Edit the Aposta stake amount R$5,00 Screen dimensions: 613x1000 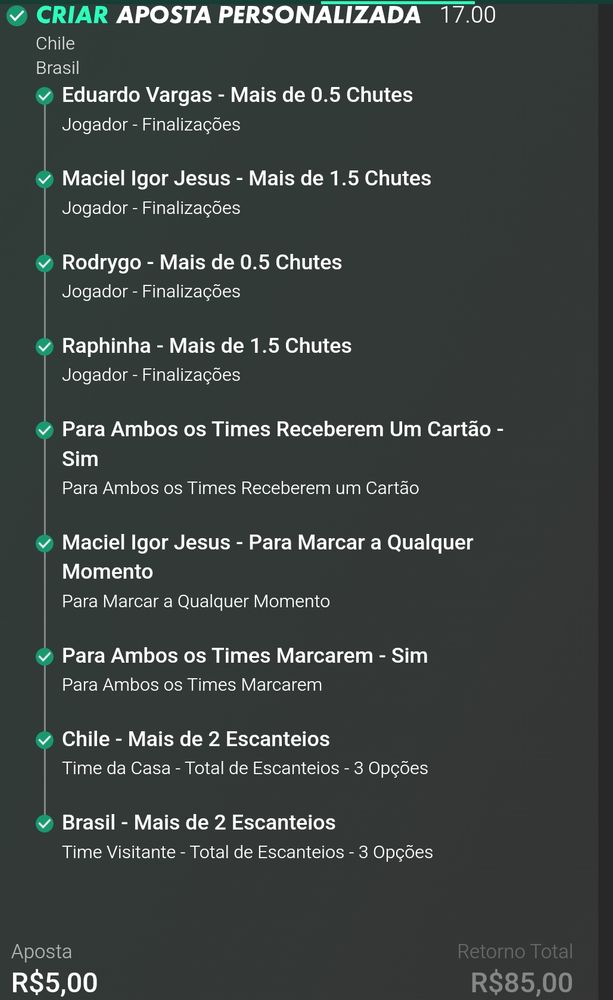click(x=55, y=982)
